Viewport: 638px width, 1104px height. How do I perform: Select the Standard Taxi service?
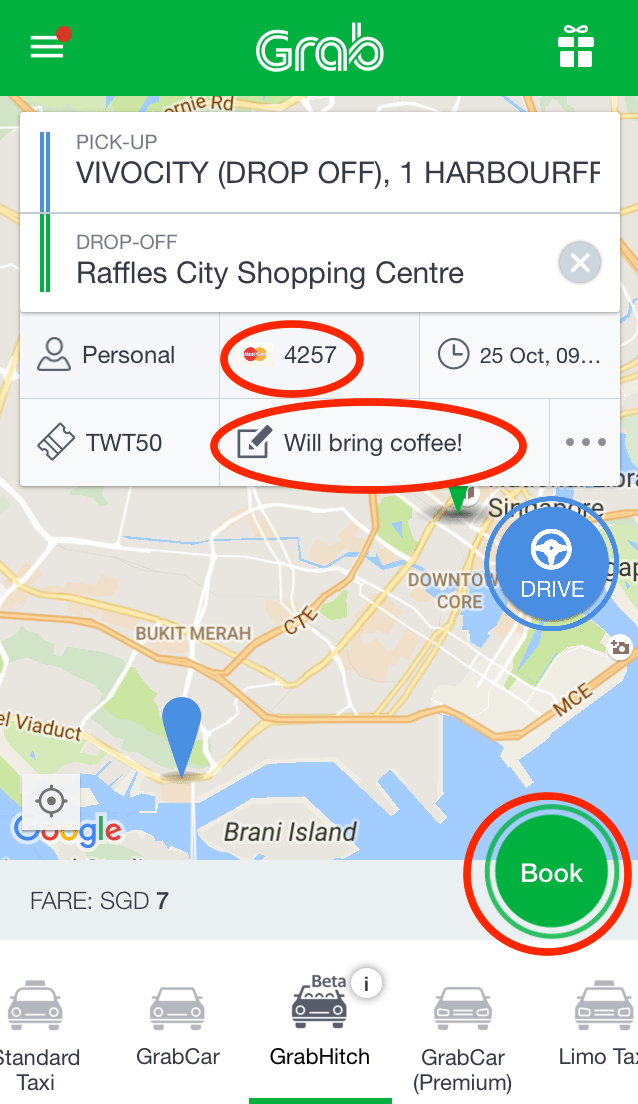click(36, 1035)
